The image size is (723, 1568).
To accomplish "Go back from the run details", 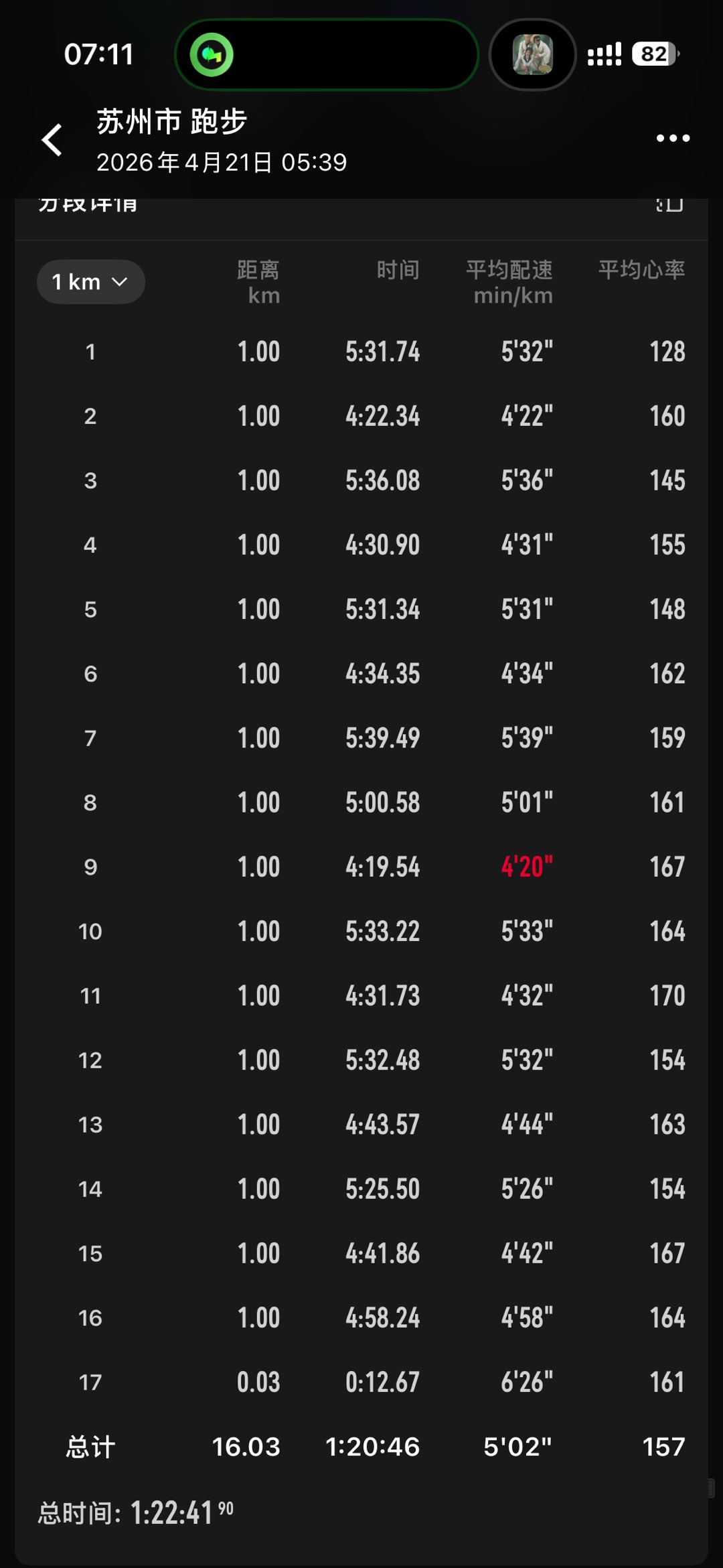I will click(x=52, y=140).
